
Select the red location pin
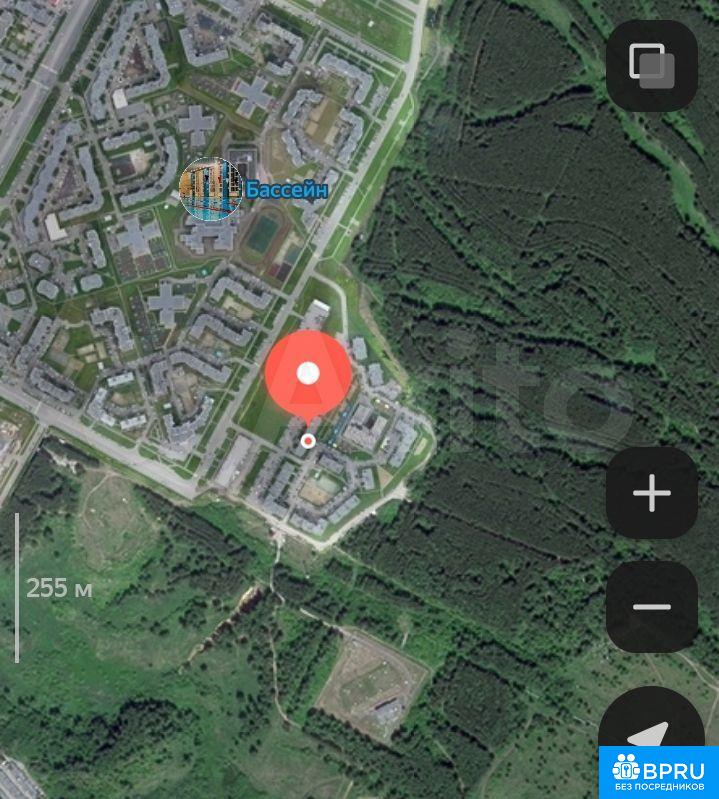(x=308, y=377)
